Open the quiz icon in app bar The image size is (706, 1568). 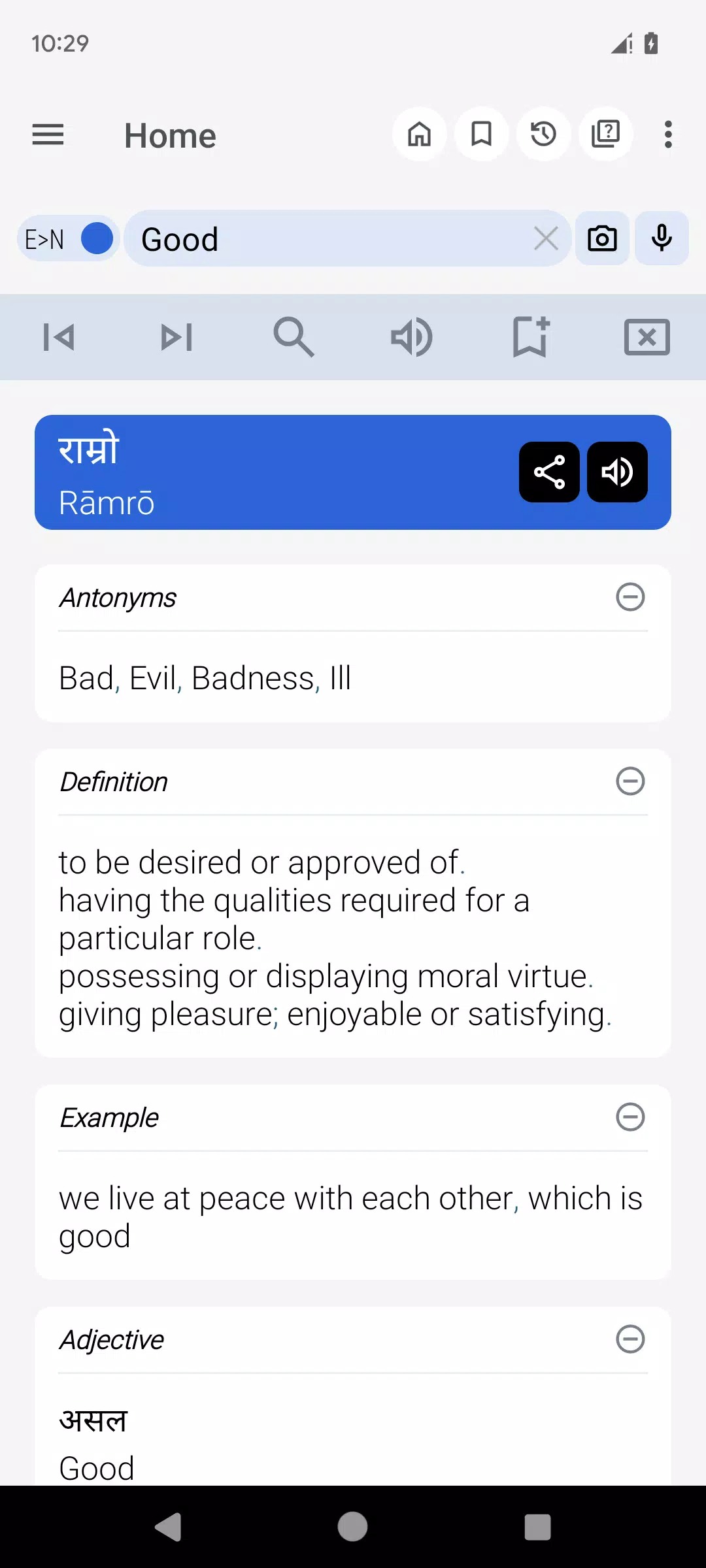(x=605, y=135)
